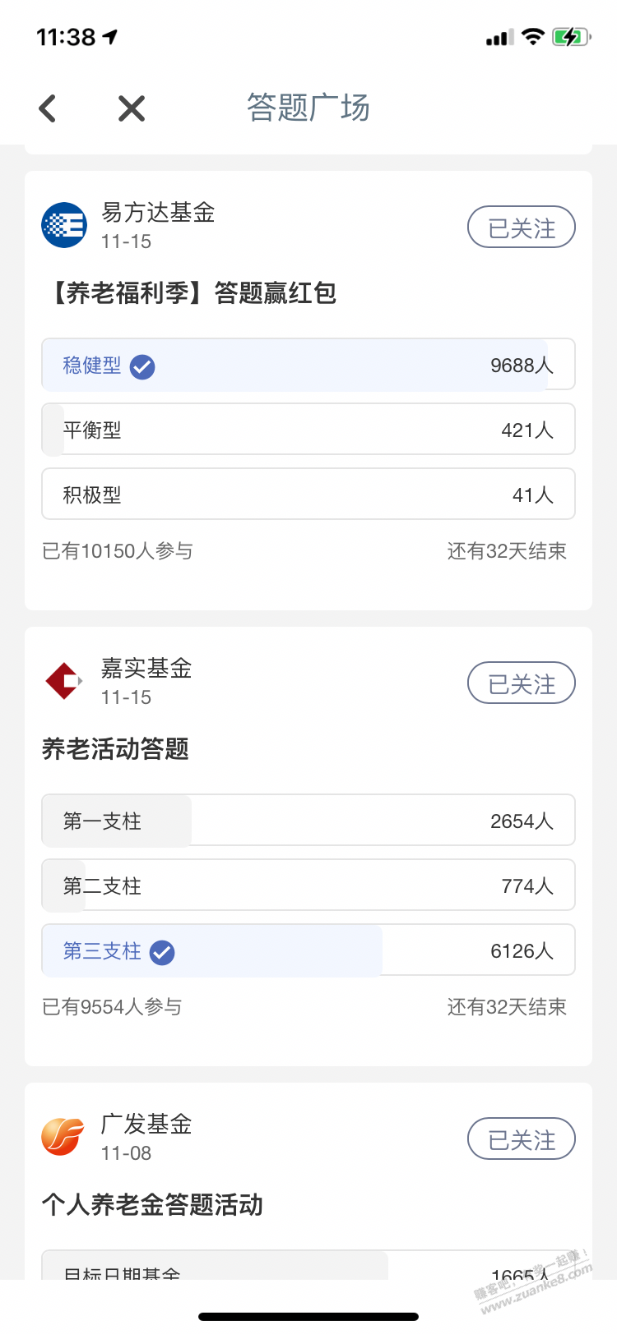The height and width of the screenshot is (1334, 617).
Task: Close the 答题广场 page
Action: click(131, 108)
